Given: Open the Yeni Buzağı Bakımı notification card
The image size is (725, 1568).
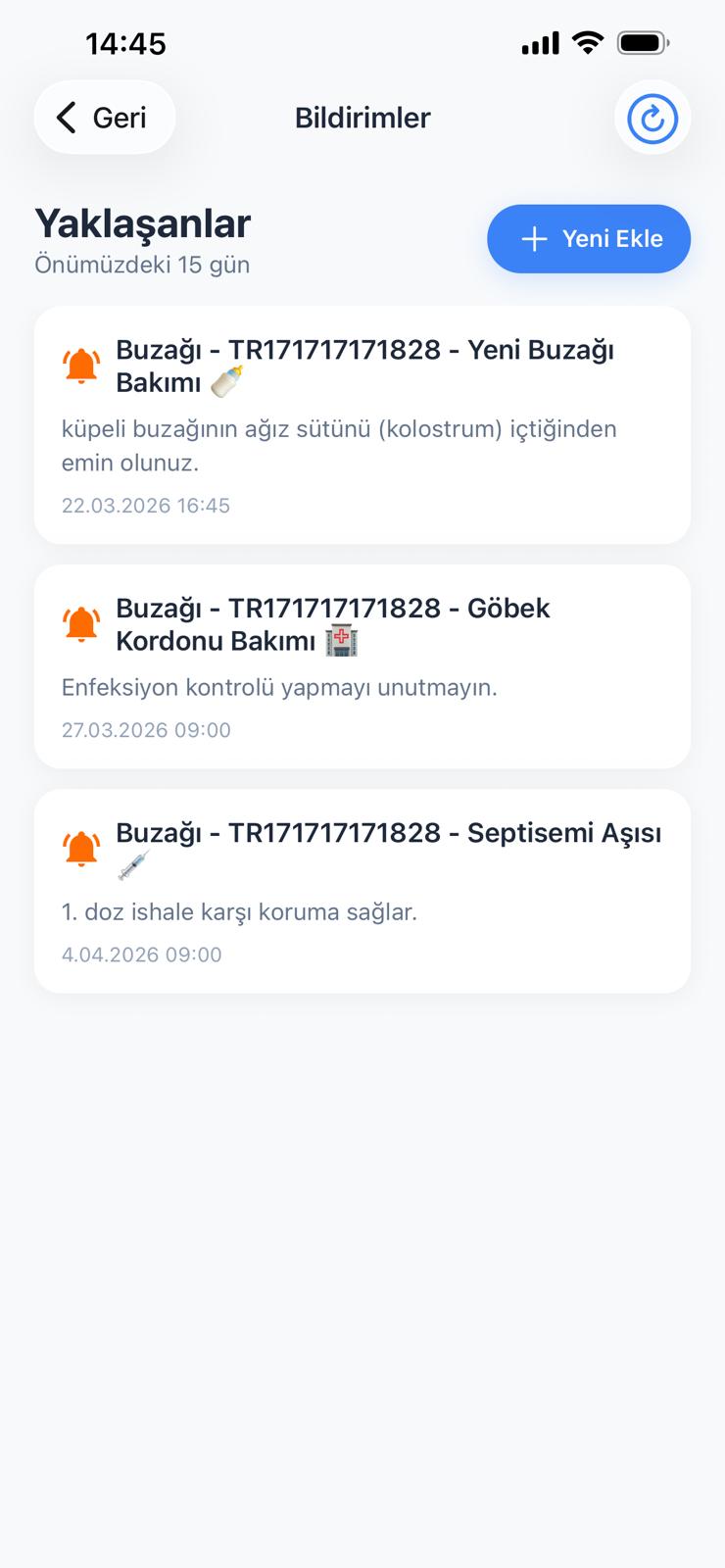Looking at the screenshot, I should point(362,423).
